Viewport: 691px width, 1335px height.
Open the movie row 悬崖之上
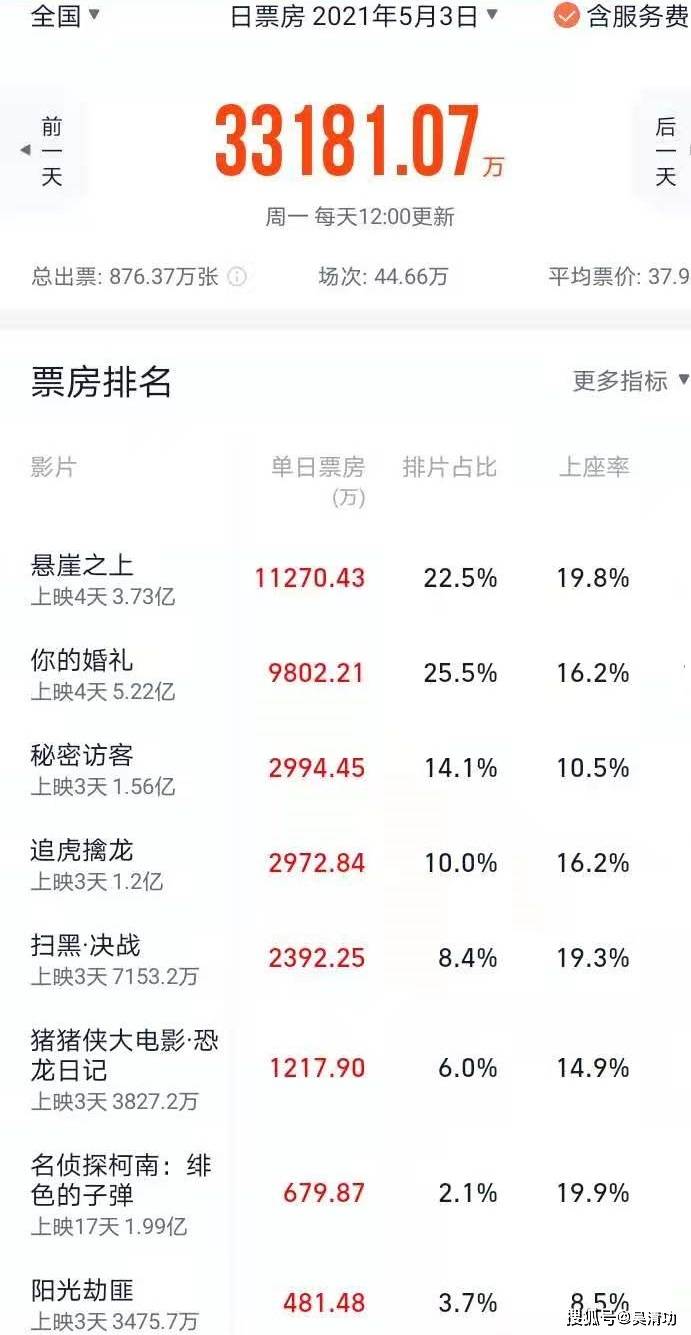(x=345, y=579)
